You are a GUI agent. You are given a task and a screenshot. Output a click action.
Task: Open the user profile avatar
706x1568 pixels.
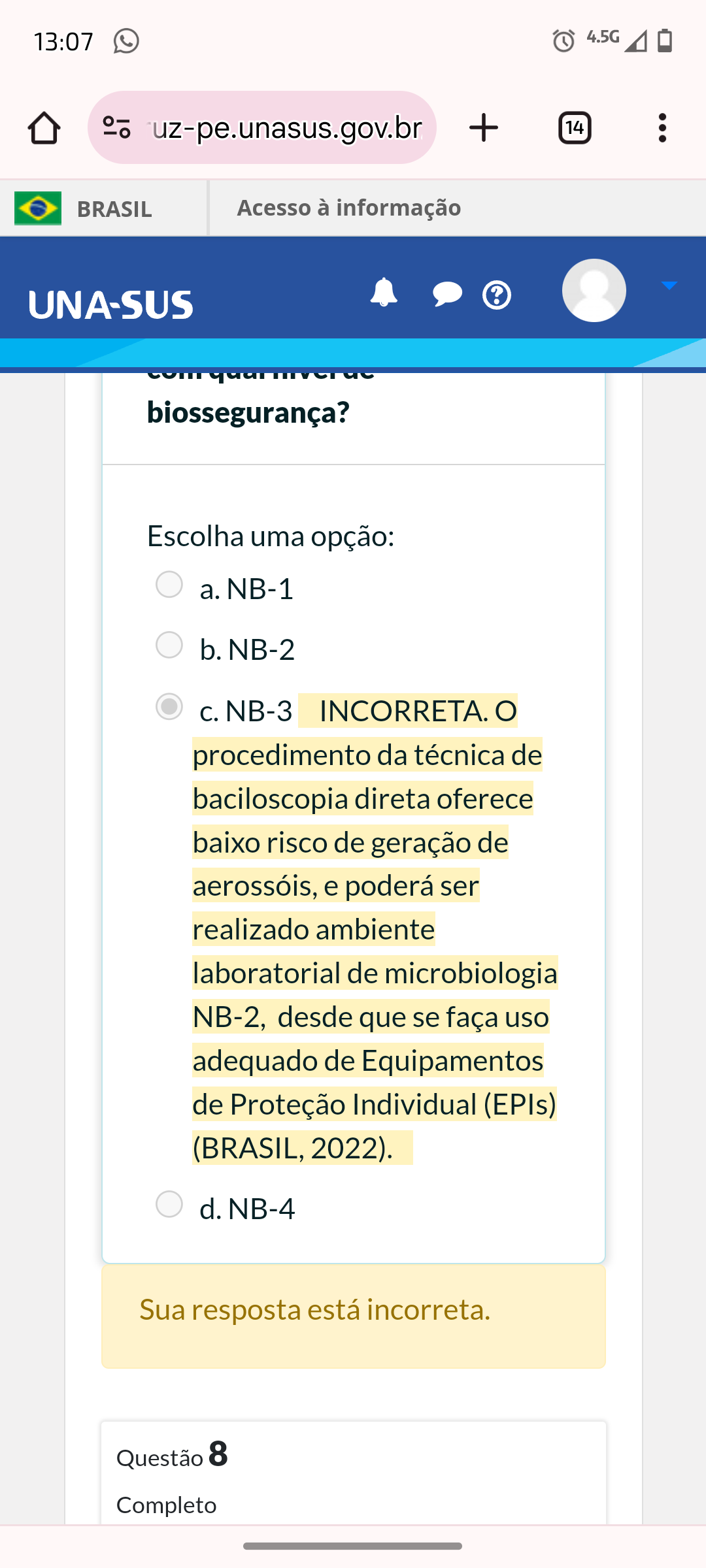(594, 290)
